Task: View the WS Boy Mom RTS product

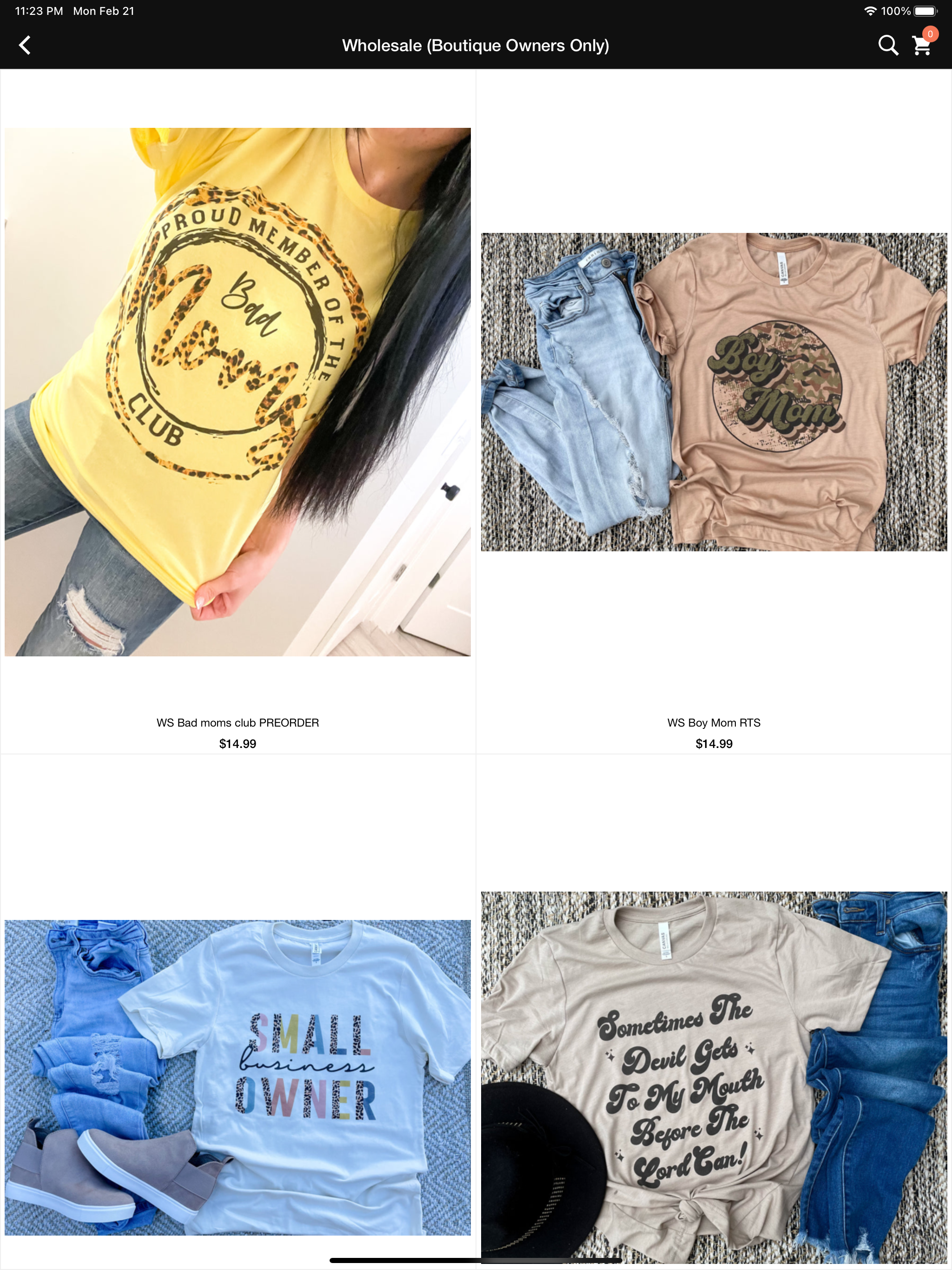Action: tap(714, 391)
